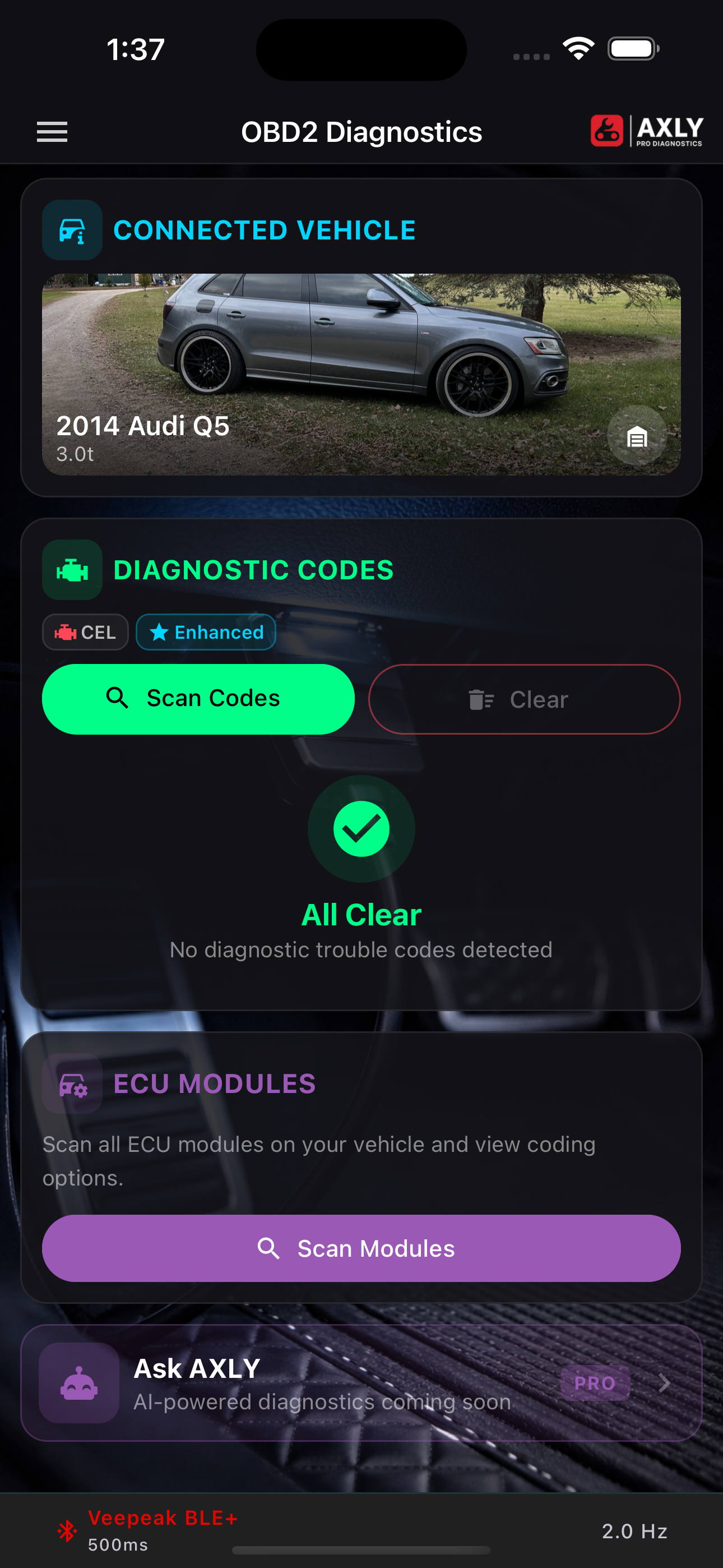
Task: Select the CEL chip
Action: [85, 633]
